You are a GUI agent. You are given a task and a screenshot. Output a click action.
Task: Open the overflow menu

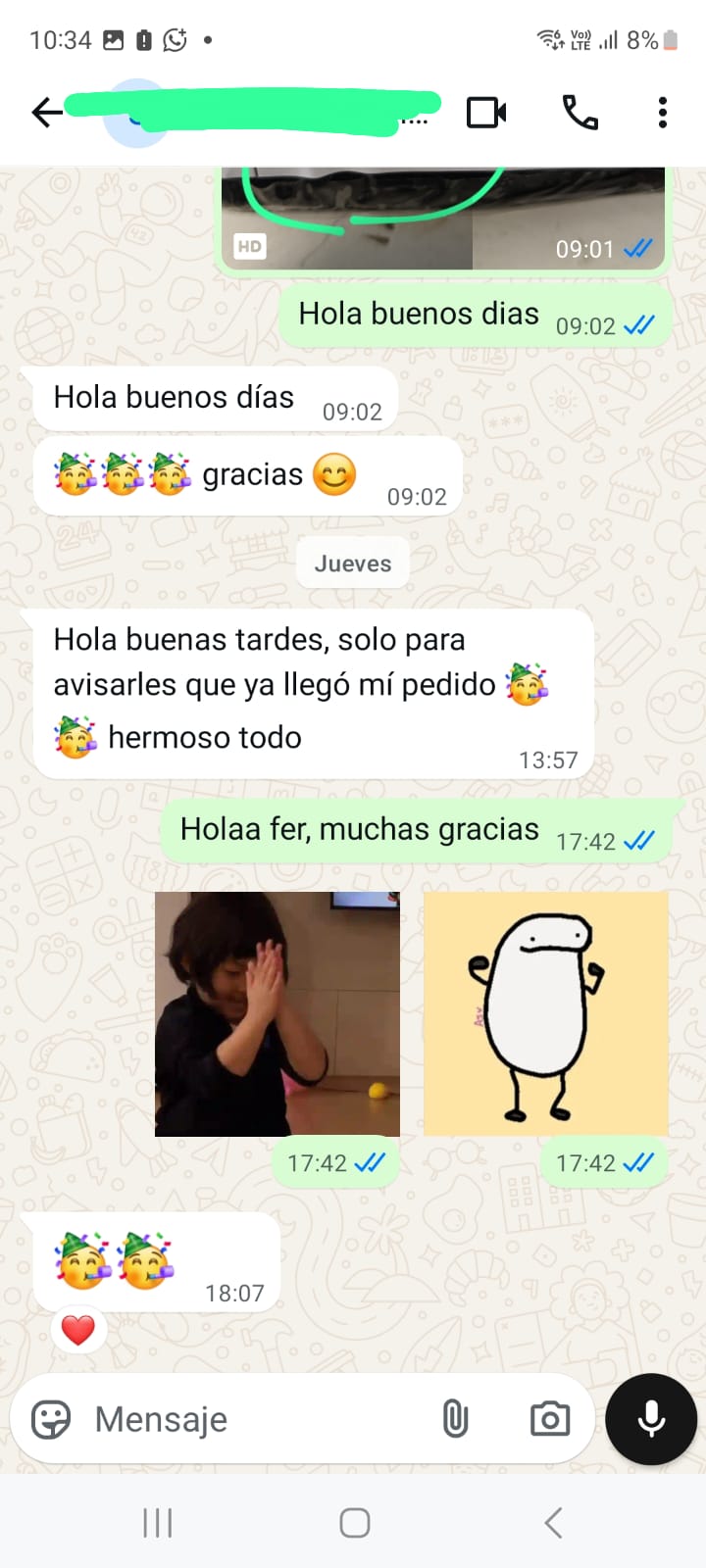[x=663, y=113]
